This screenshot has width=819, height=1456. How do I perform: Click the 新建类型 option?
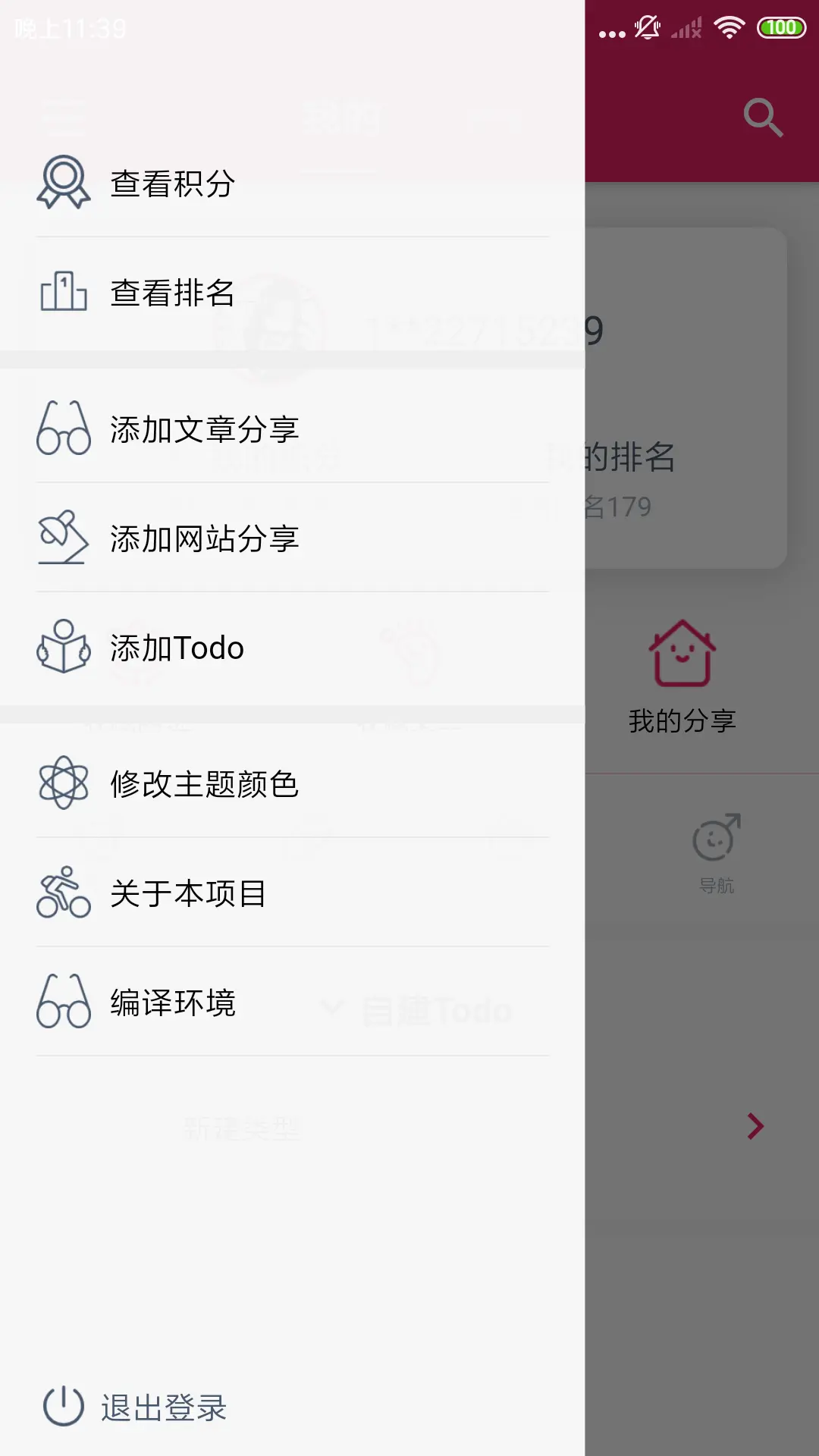[241, 1128]
